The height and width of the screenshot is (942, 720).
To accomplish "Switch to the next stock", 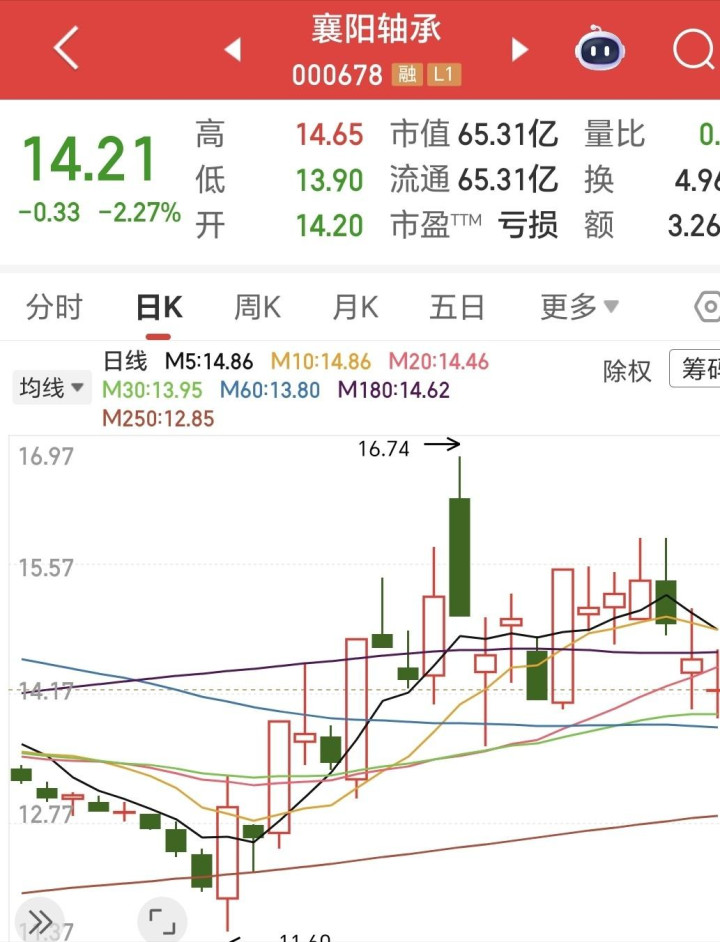I will point(518,49).
